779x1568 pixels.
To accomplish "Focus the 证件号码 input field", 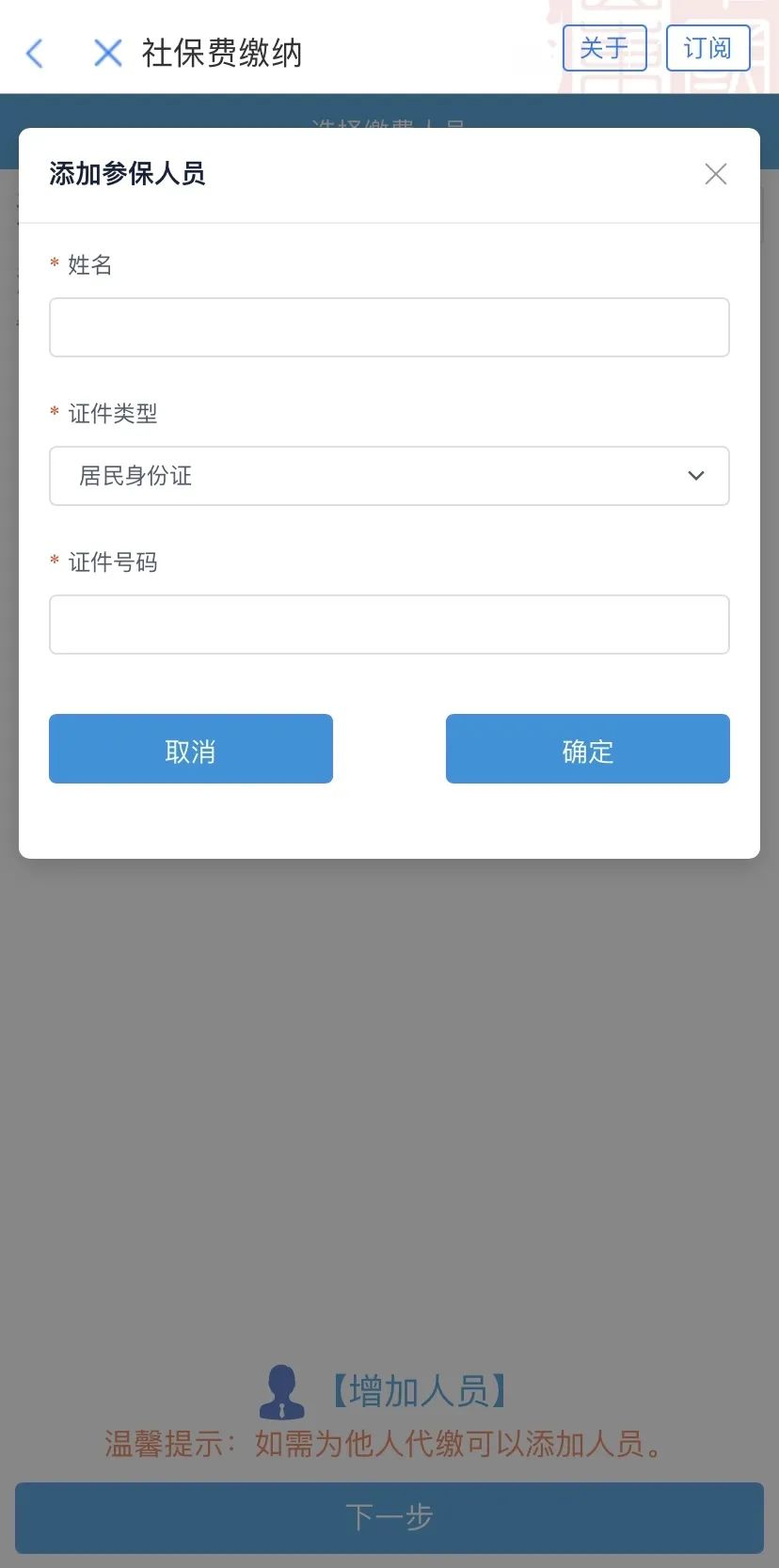I will click(389, 625).
